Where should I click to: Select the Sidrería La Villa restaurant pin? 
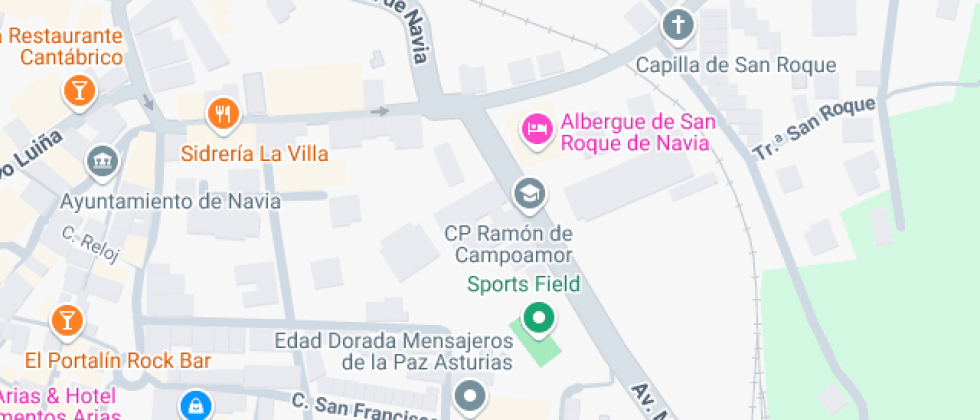224,113
